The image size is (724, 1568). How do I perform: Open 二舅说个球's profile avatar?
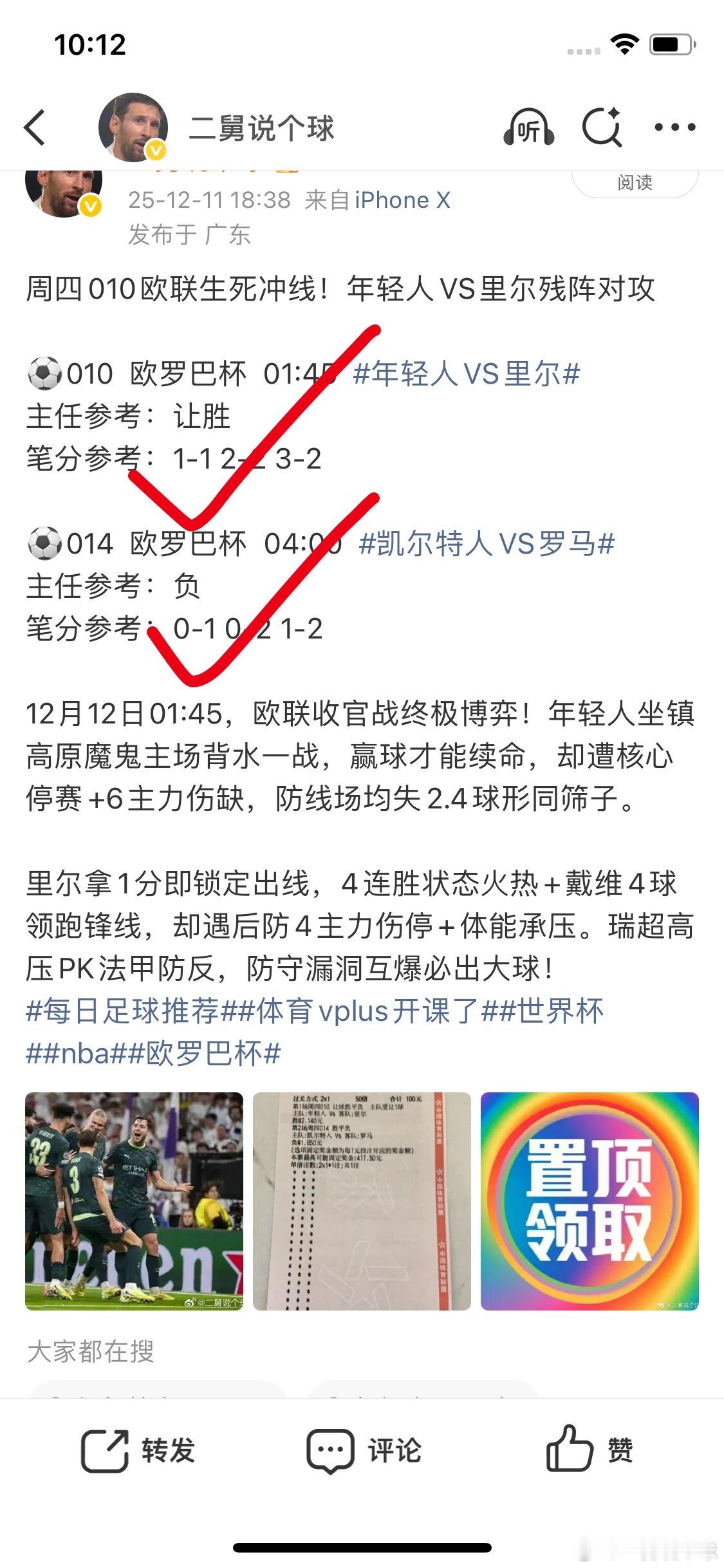[x=133, y=126]
